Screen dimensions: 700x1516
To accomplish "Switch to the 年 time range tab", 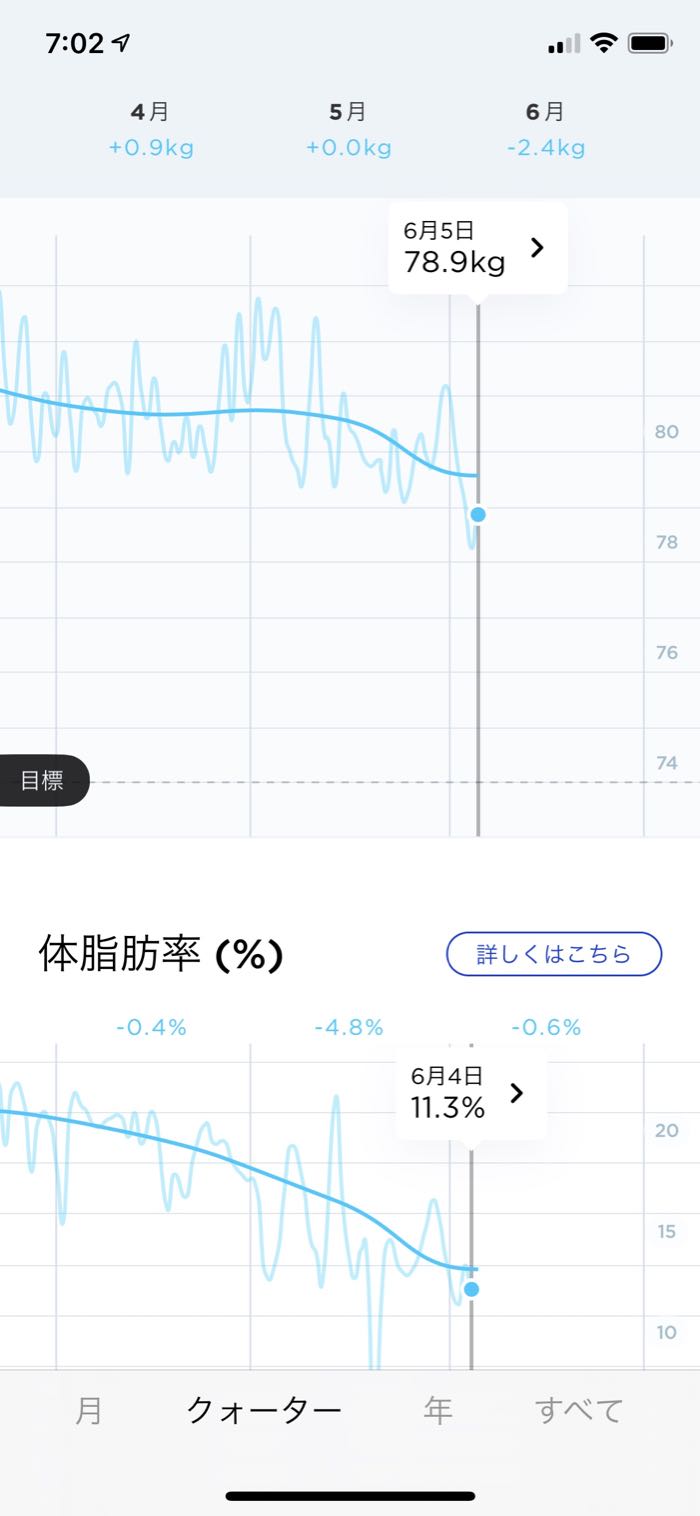I will [438, 1411].
